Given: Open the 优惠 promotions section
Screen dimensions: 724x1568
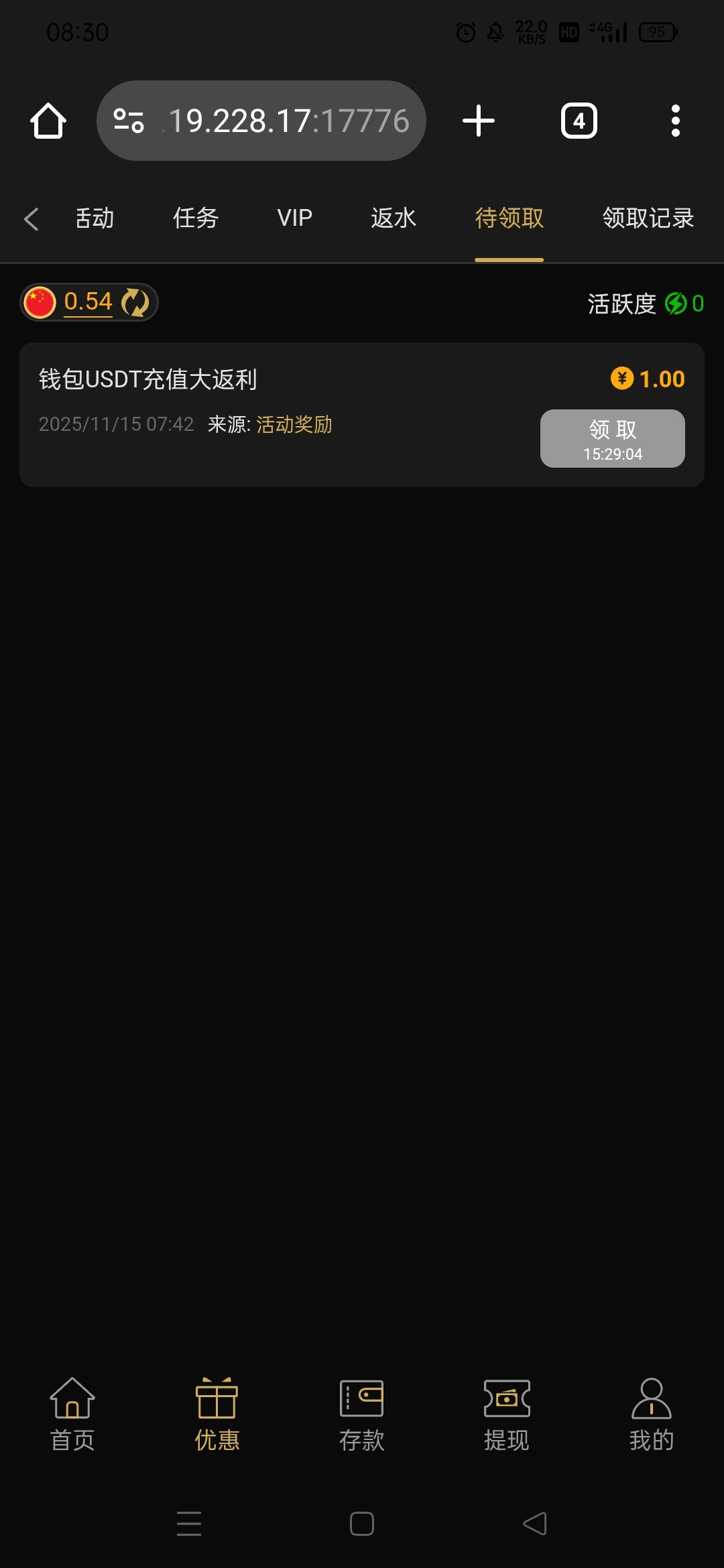Looking at the screenshot, I should 217,1414.
